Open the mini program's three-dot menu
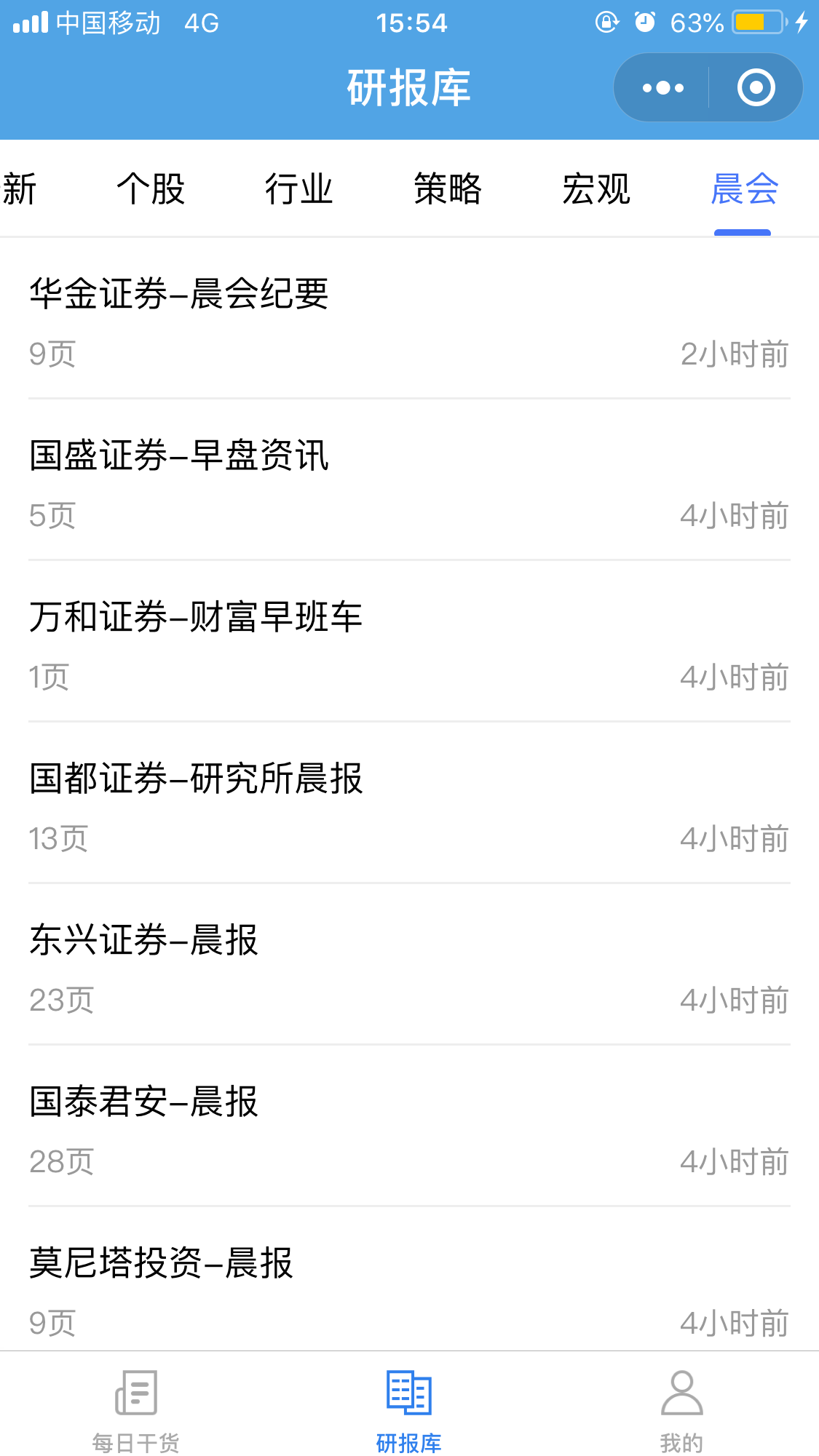819x1456 pixels. (x=662, y=88)
